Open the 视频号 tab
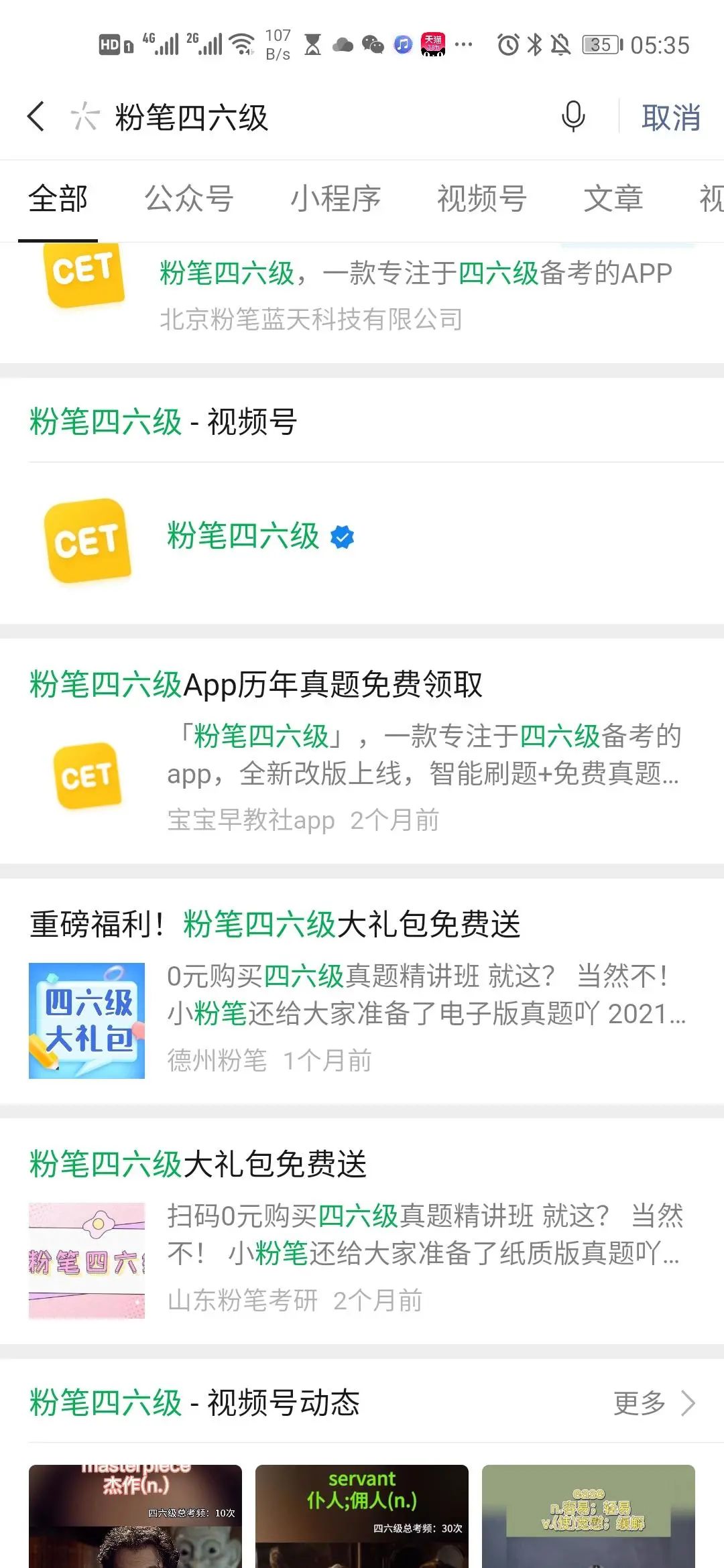The width and height of the screenshot is (724, 1568). pos(481,199)
